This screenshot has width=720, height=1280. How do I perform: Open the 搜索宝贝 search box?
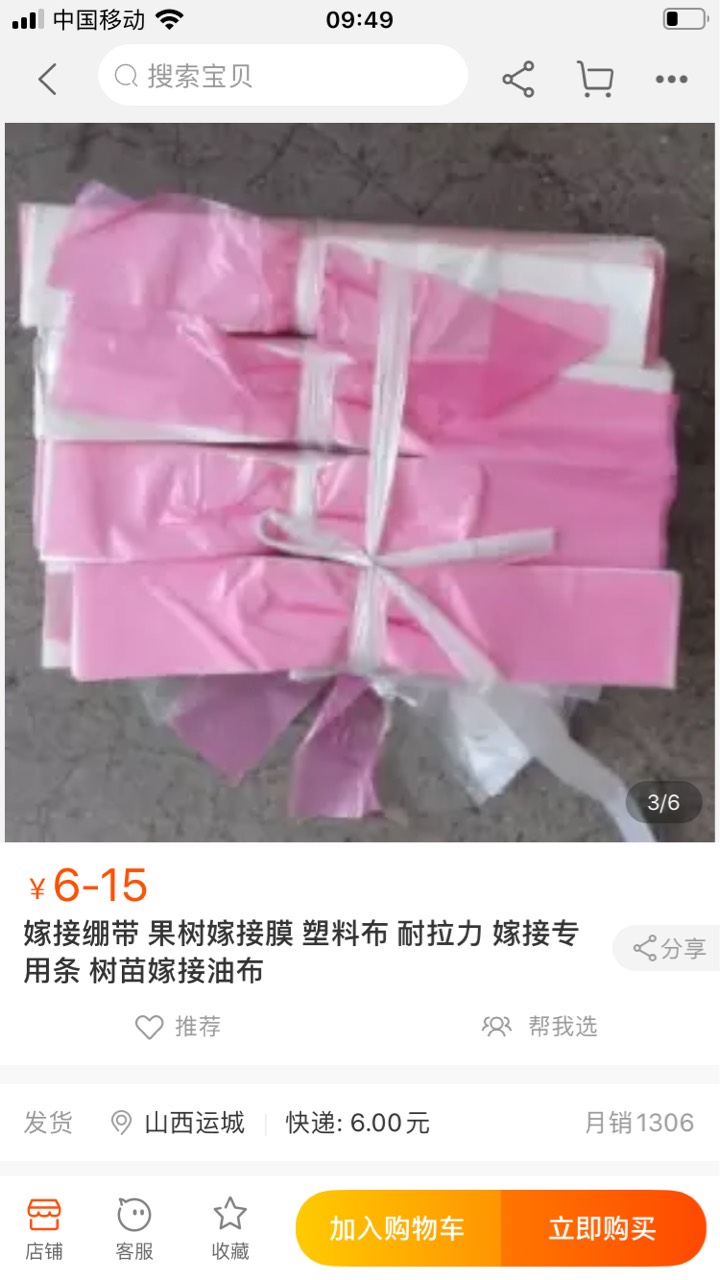(x=283, y=76)
